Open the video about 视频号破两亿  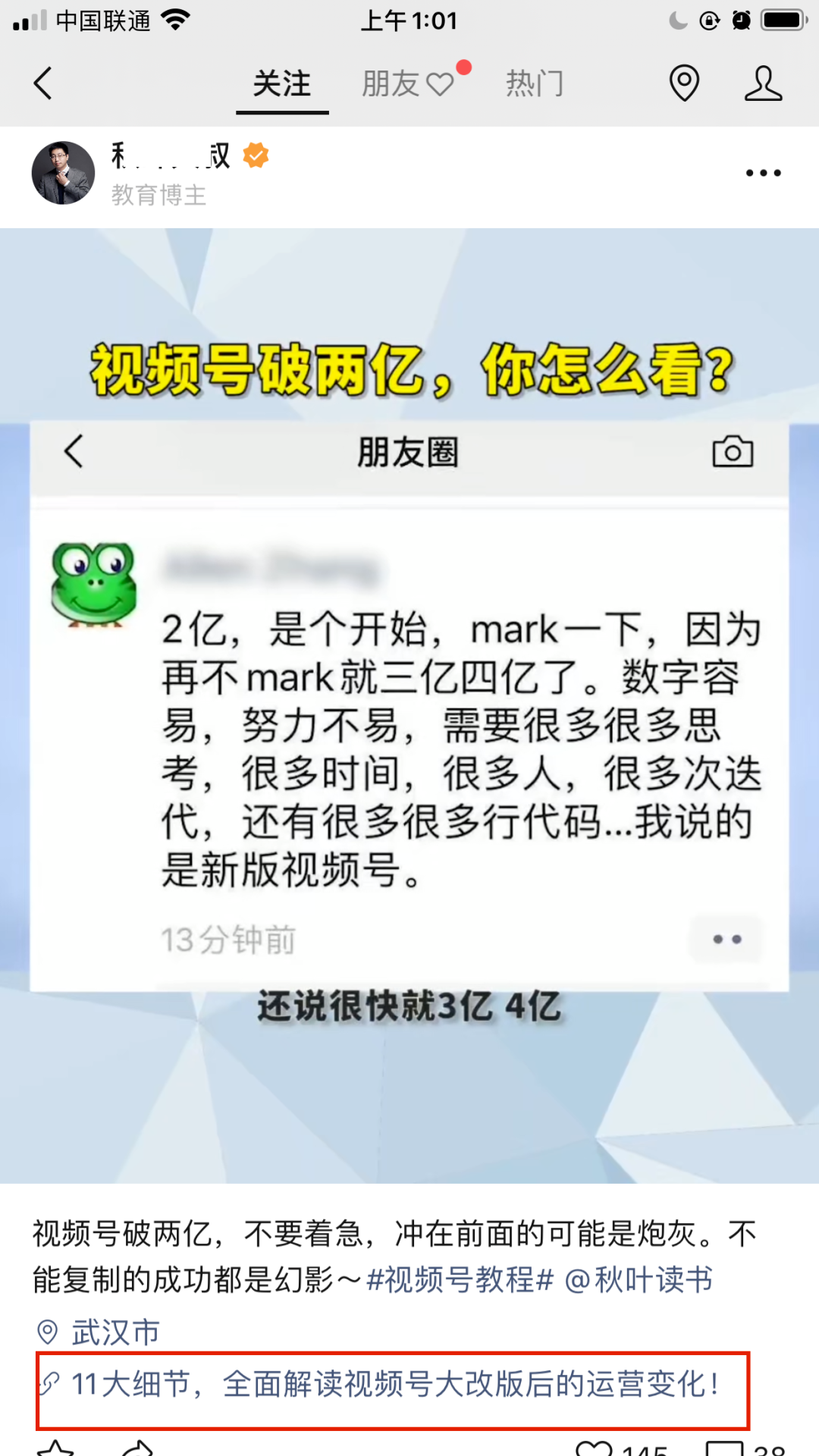[x=409, y=705]
